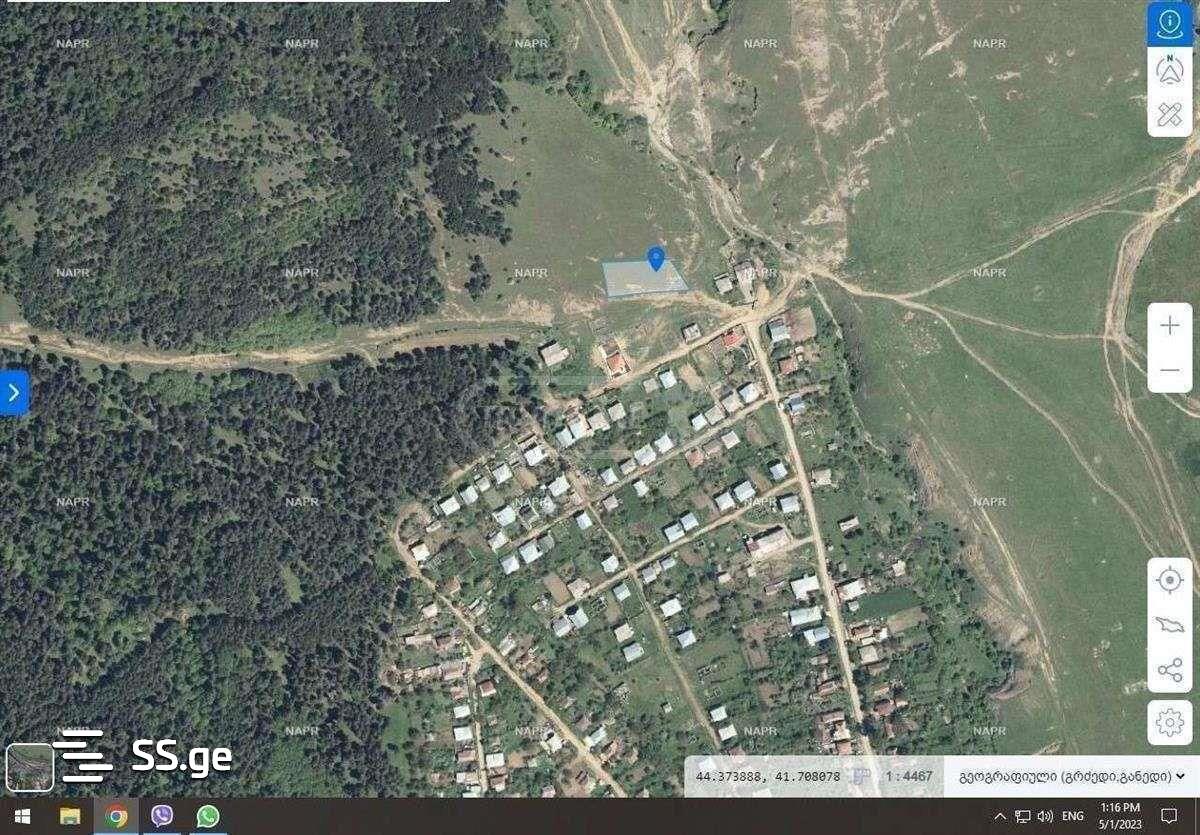This screenshot has width=1200, height=835.
Task: Locate my current position on map
Action: coord(1169,580)
